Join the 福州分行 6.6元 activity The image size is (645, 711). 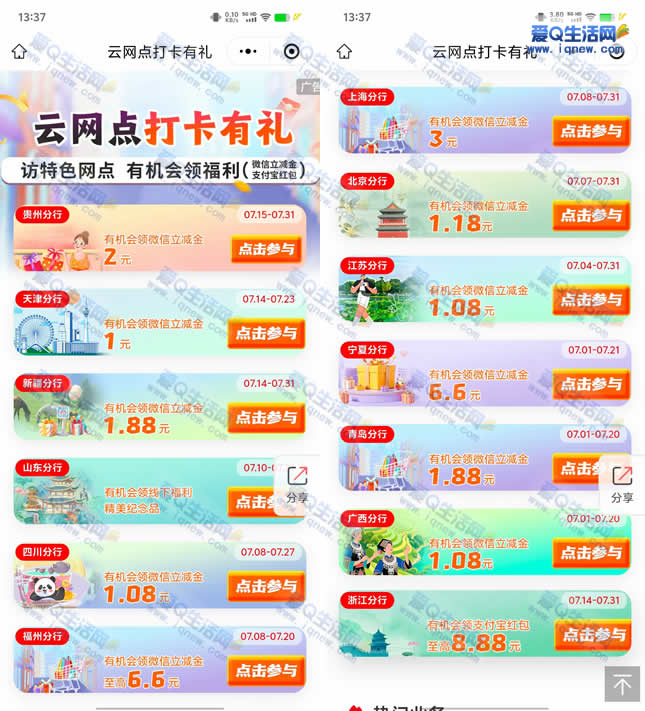(267, 671)
